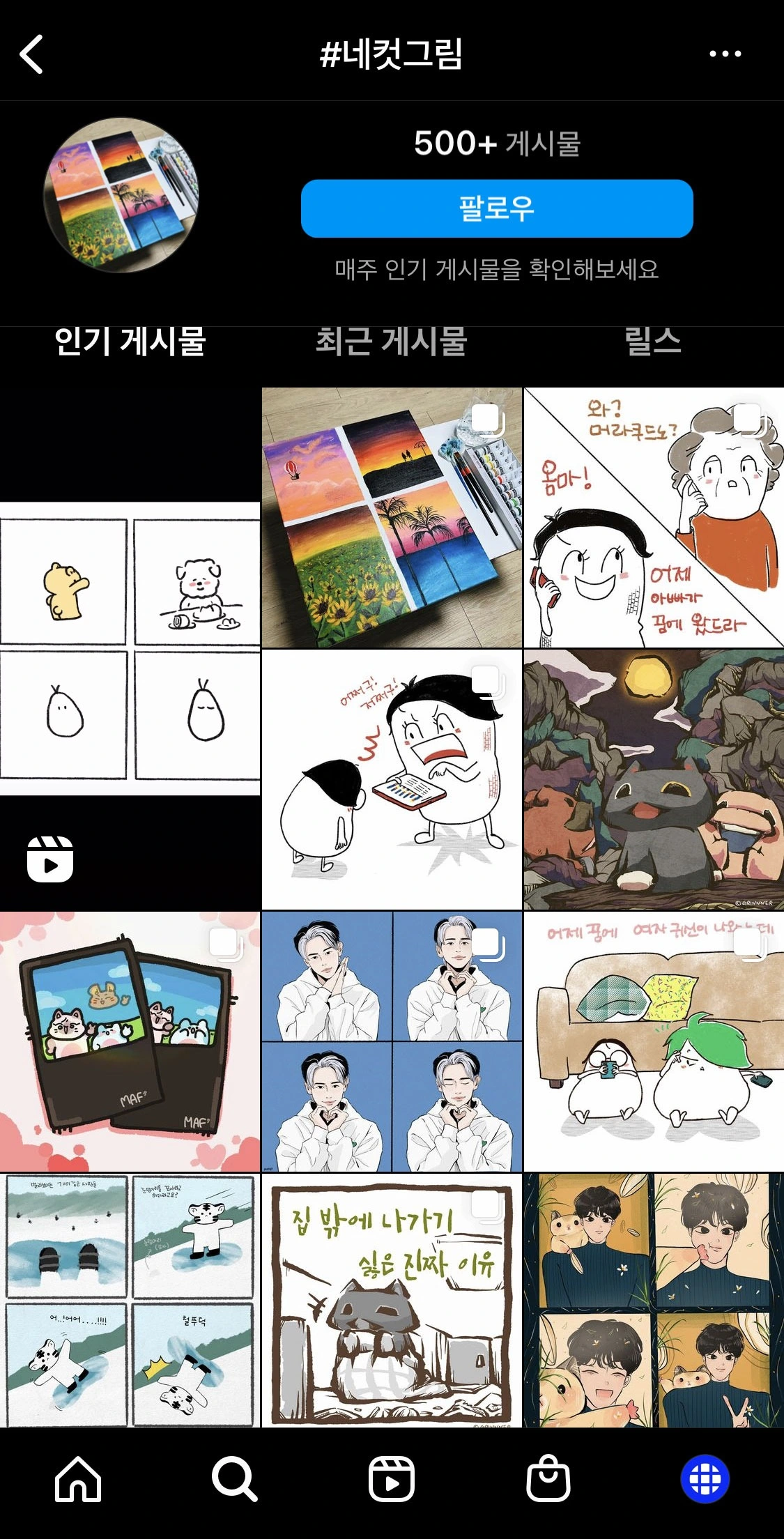Open the silver-haired man heart pose post
The height and width of the screenshot is (1539, 784).
[392, 1041]
